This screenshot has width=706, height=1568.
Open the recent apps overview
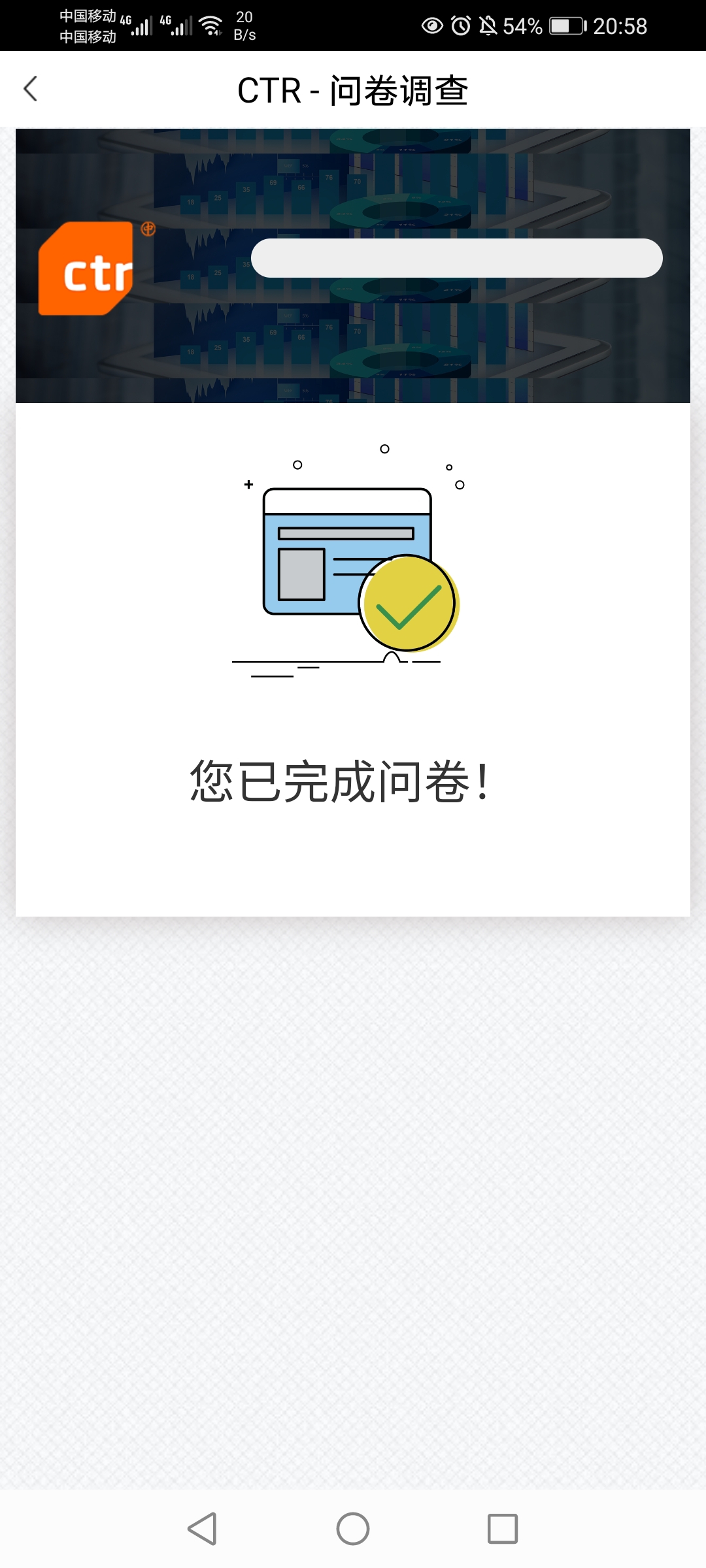(503, 1528)
